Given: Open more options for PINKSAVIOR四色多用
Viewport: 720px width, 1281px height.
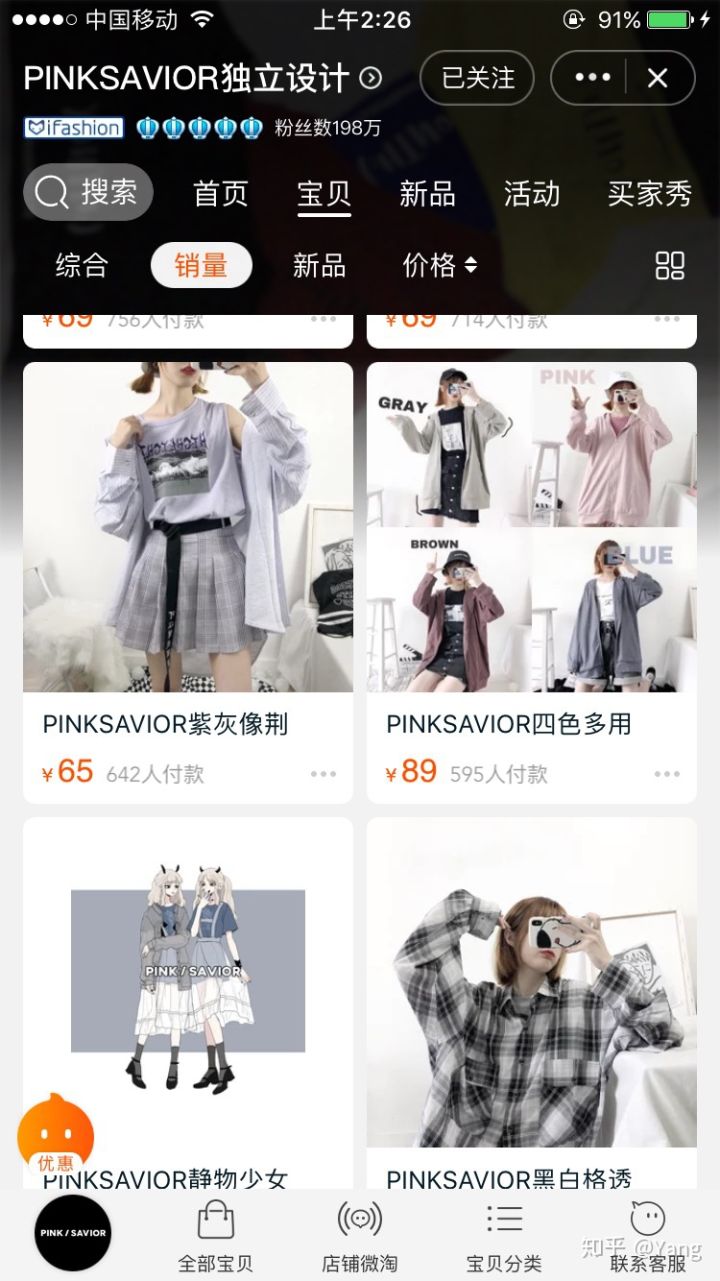Looking at the screenshot, I should 667,774.
